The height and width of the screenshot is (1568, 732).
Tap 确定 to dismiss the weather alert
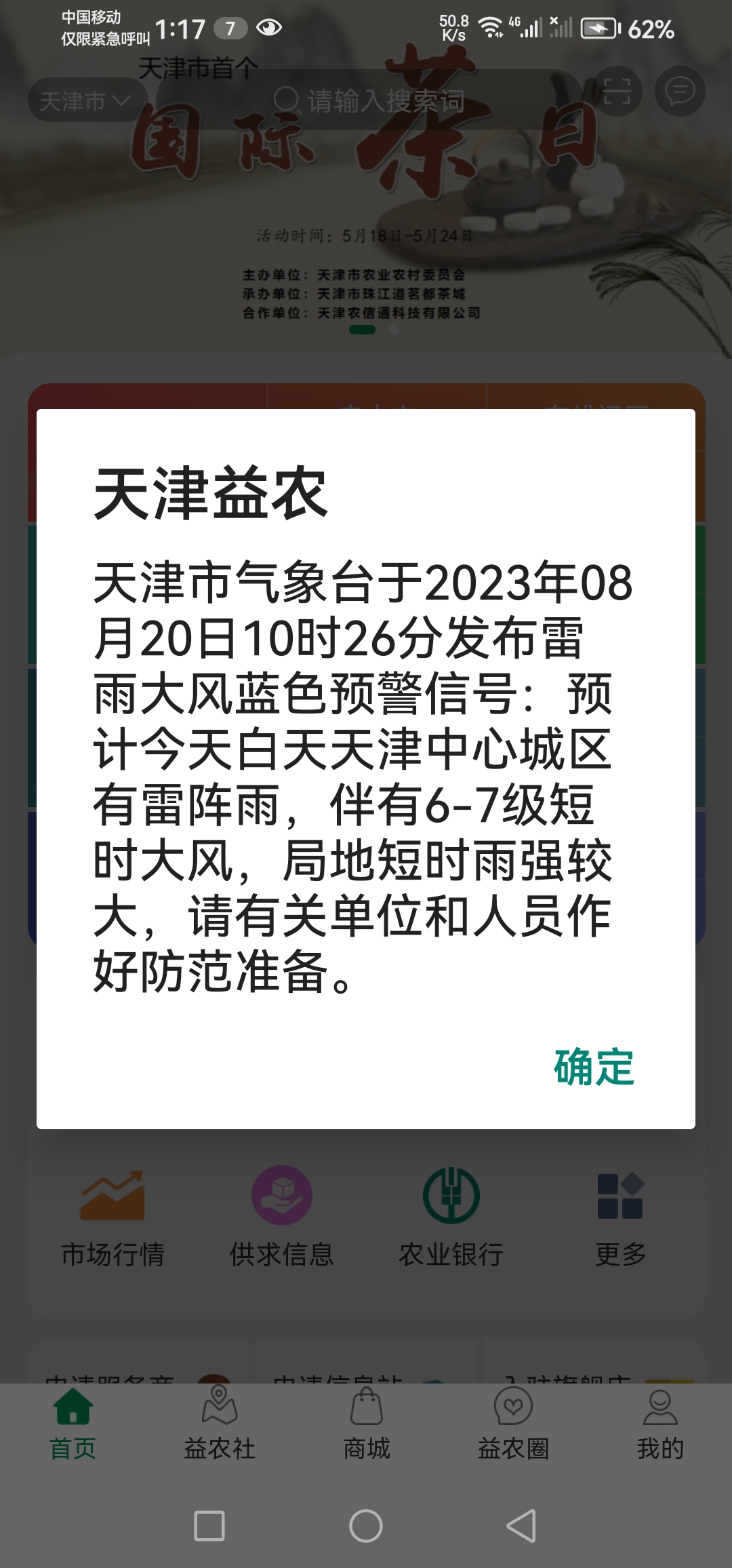594,1067
